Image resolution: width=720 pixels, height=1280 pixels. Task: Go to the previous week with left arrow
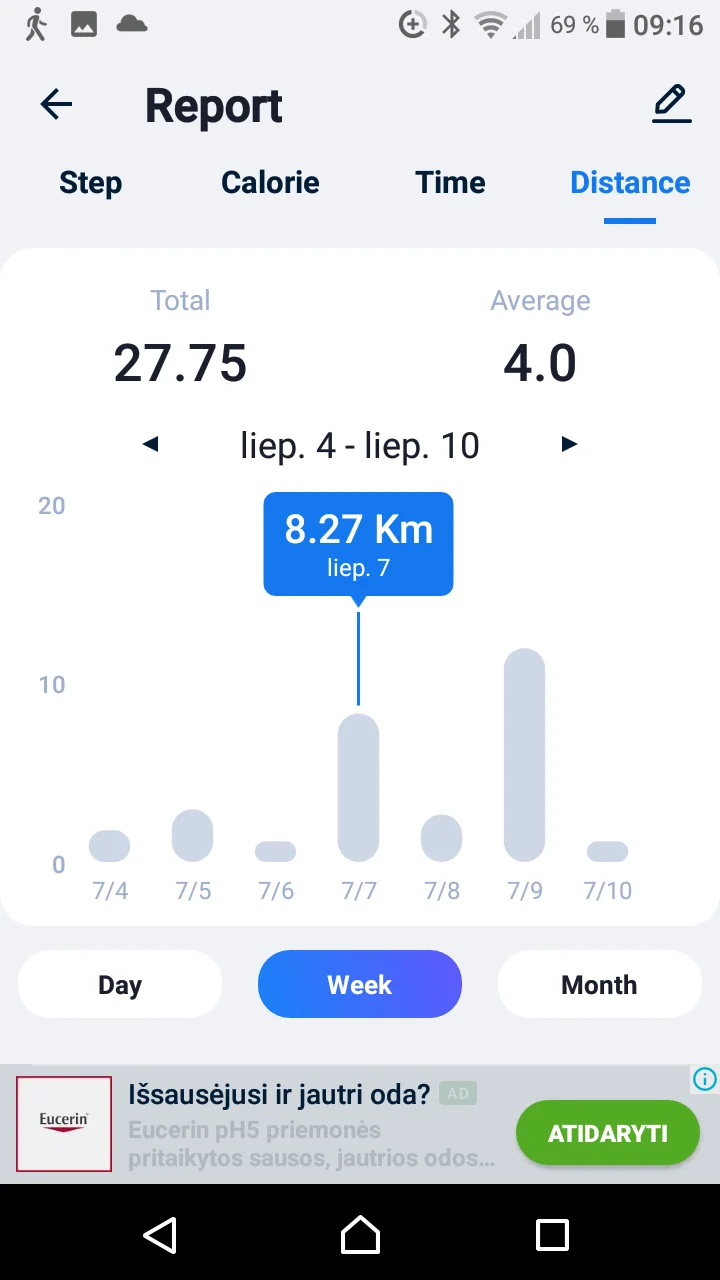151,444
